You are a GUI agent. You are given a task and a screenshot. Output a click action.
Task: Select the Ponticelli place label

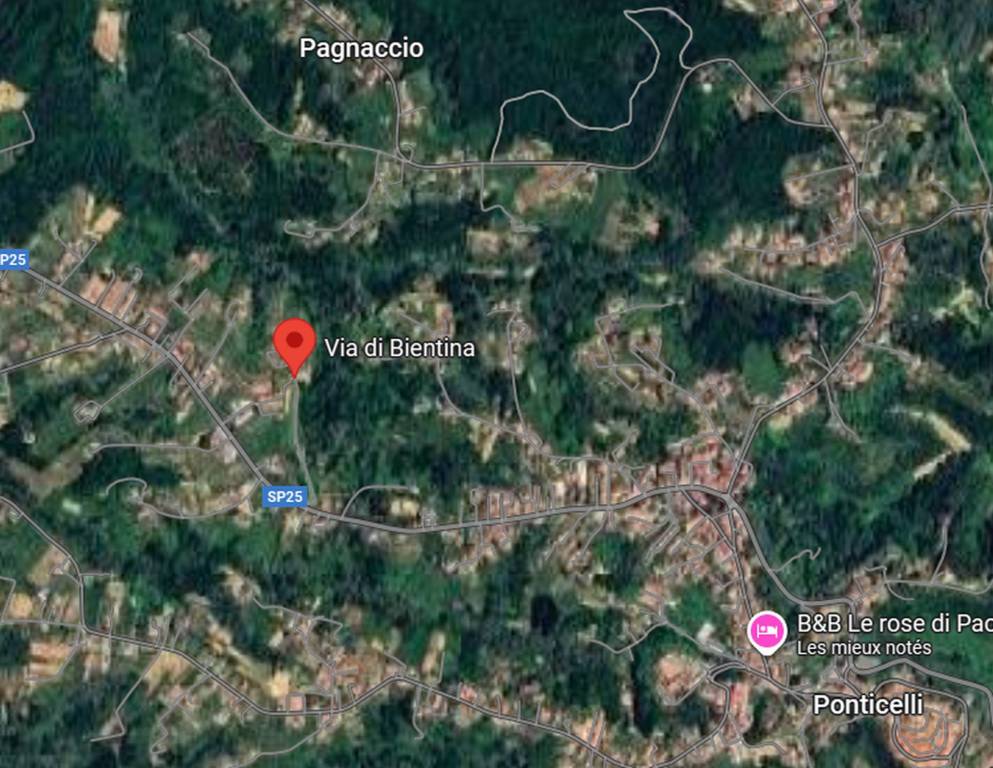pyautogui.click(x=867, y=705)
